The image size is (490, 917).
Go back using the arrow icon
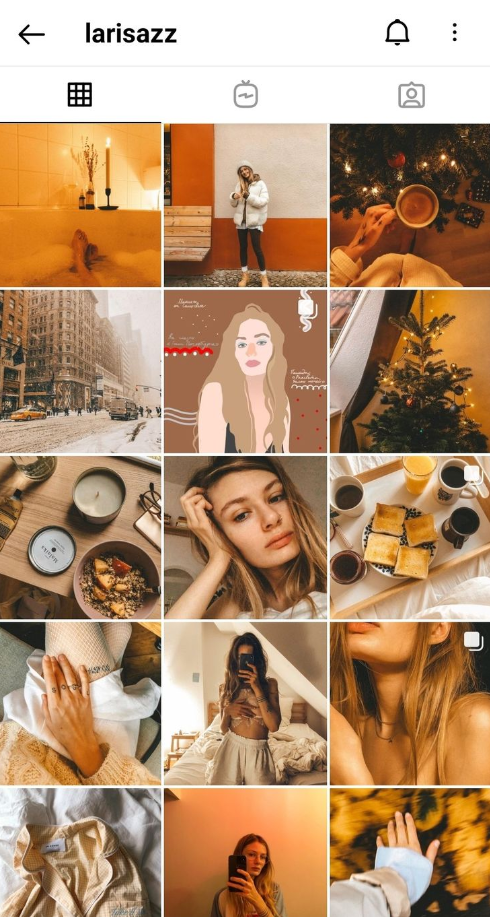coord(32,35)
